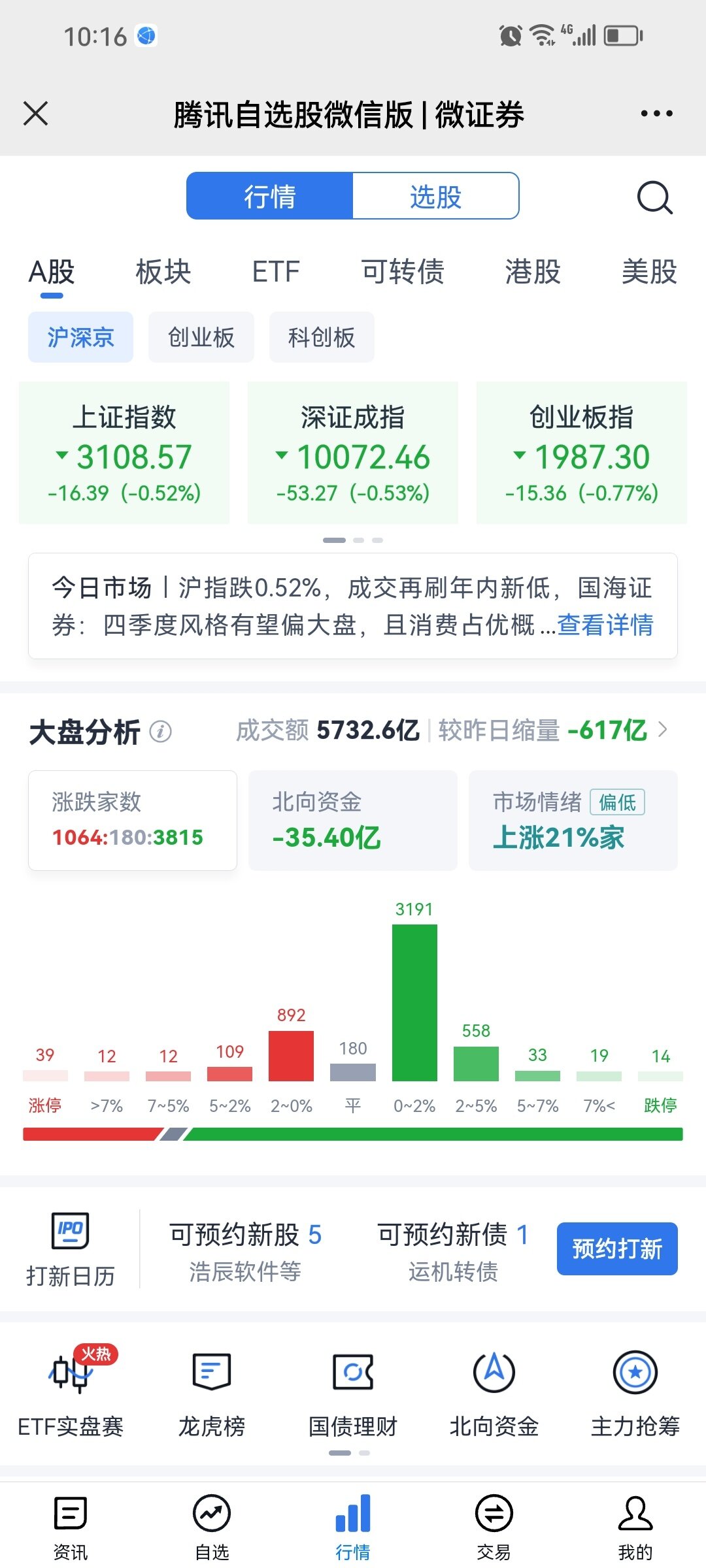
Task: Tap the search magnifier icon
Action: click(654, 197)
